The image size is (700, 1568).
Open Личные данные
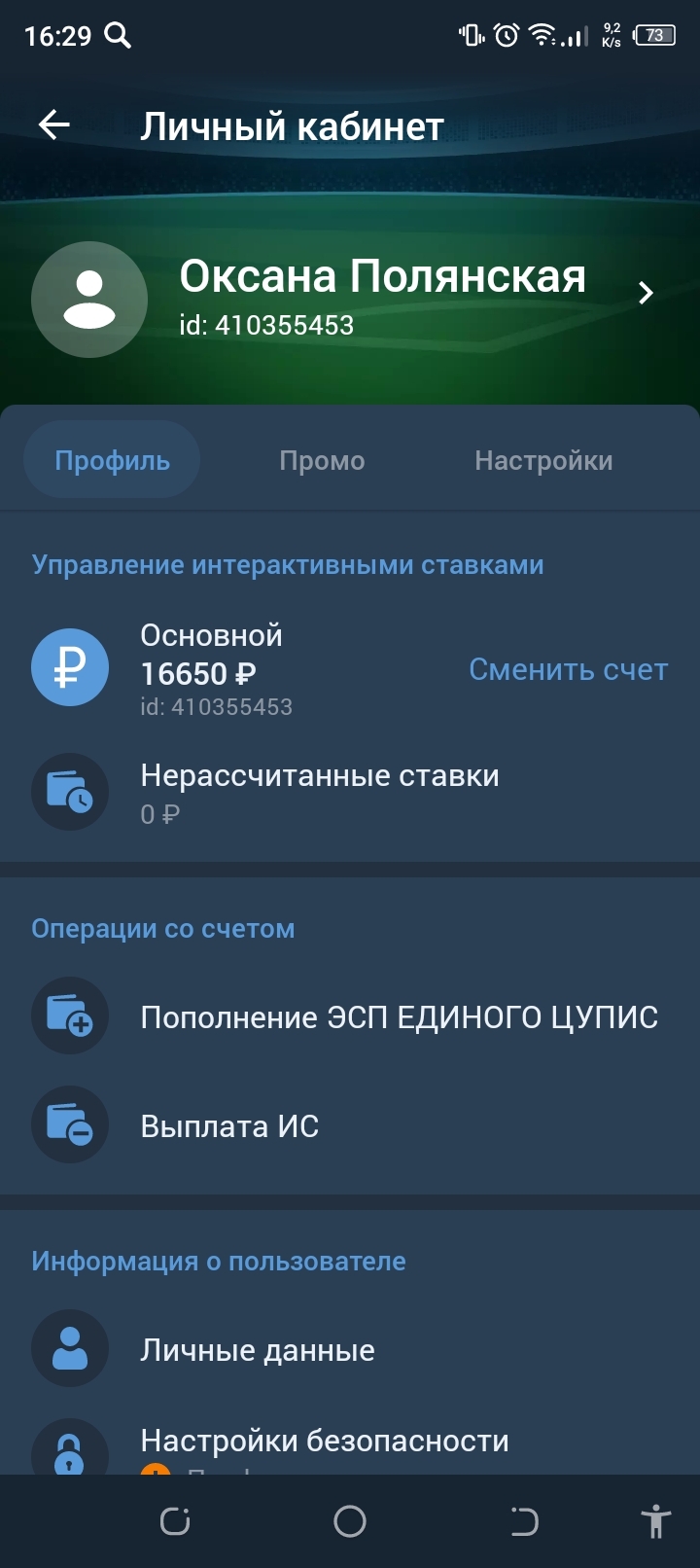257,1350
